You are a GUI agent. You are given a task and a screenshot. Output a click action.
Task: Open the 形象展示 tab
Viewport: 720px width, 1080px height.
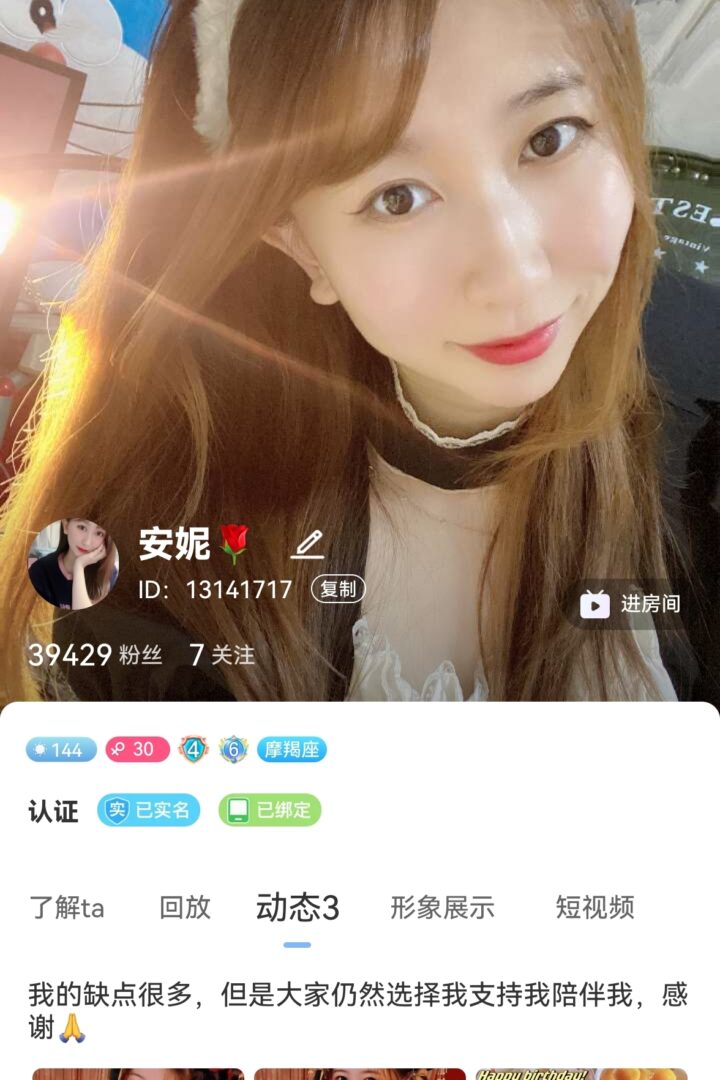tap(442, 908)
